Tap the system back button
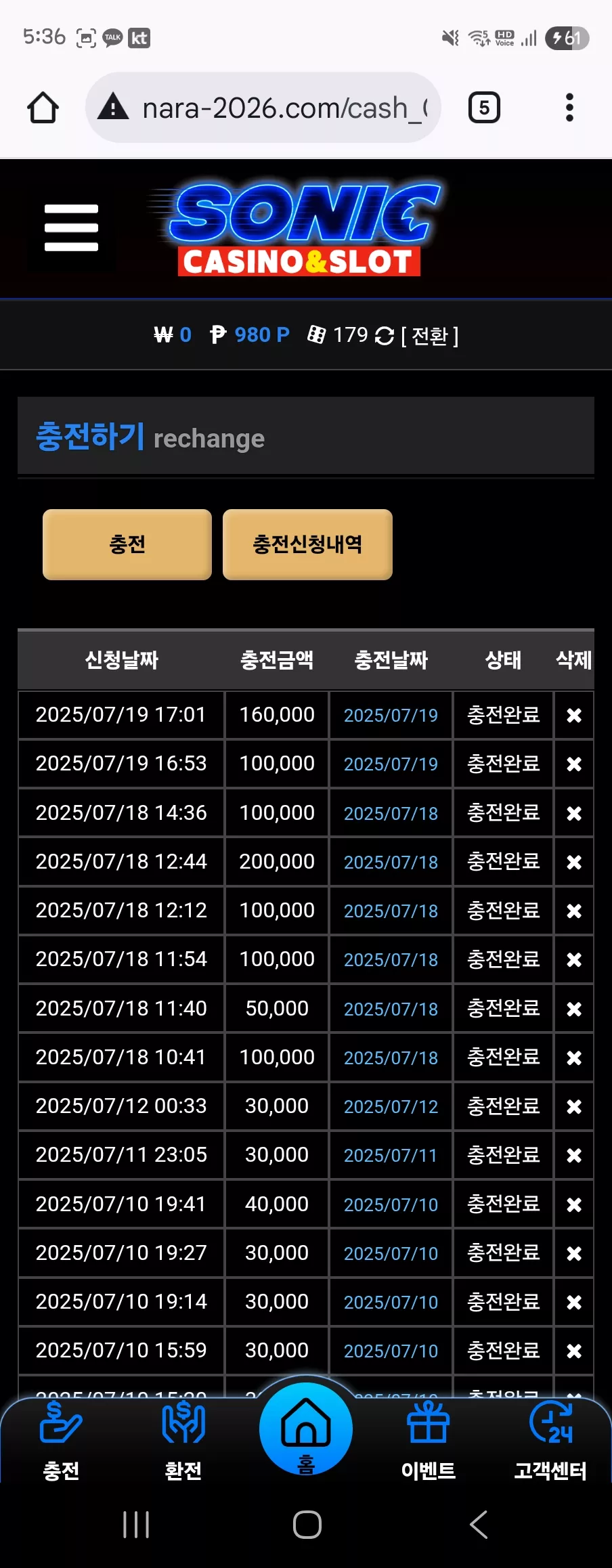612x1568 pixels. [478, 1525]
